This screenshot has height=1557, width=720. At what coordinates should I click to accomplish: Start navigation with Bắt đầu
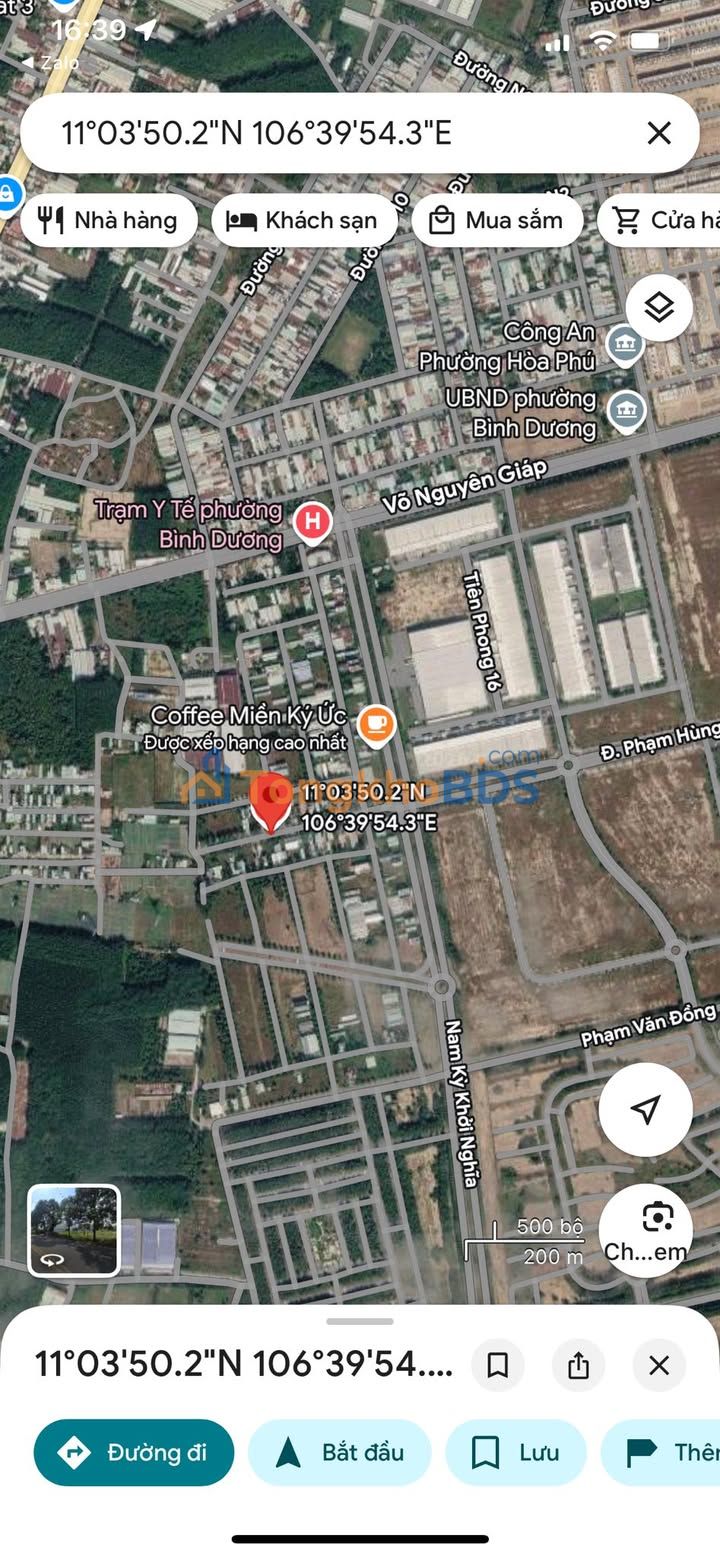339,1452
